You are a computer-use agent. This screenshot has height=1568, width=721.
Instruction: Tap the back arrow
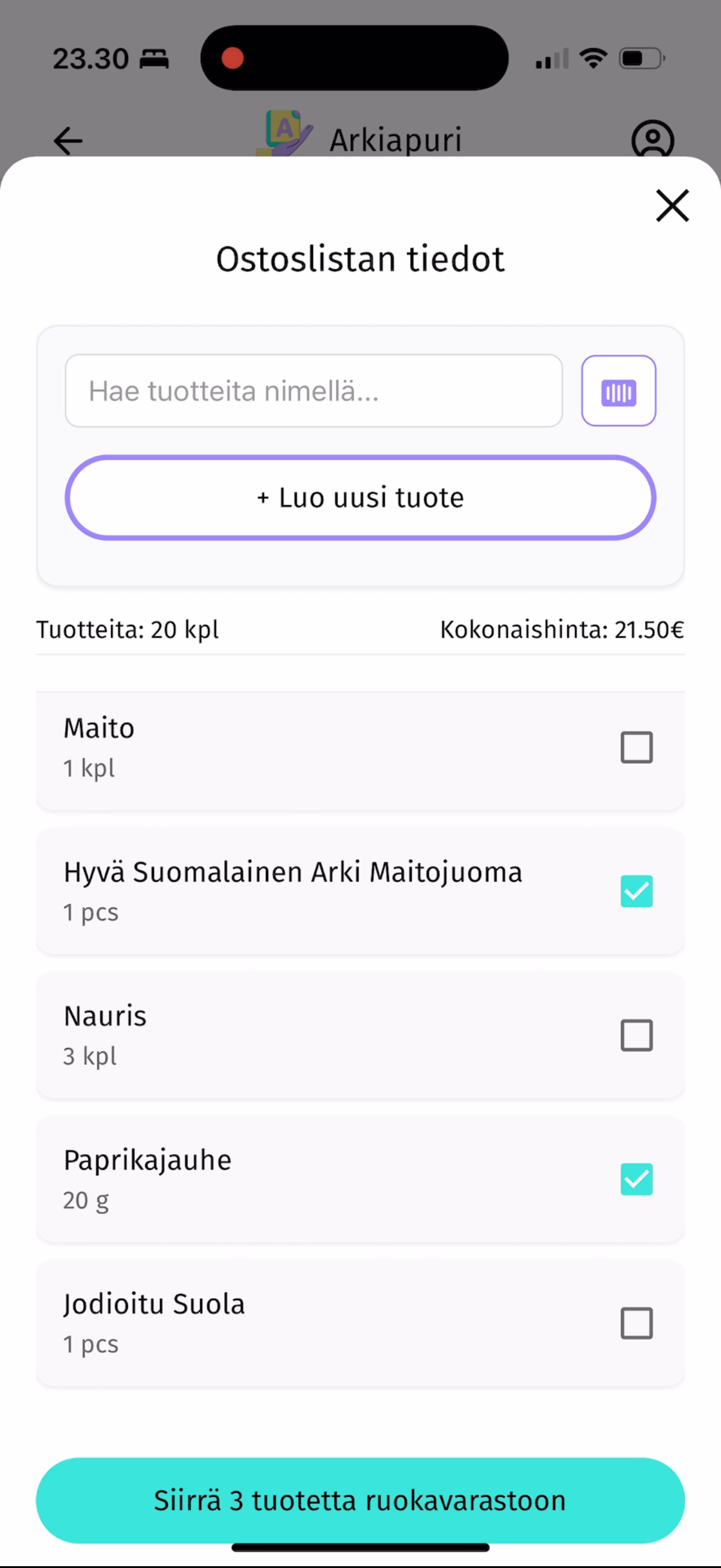pos(67,140)
